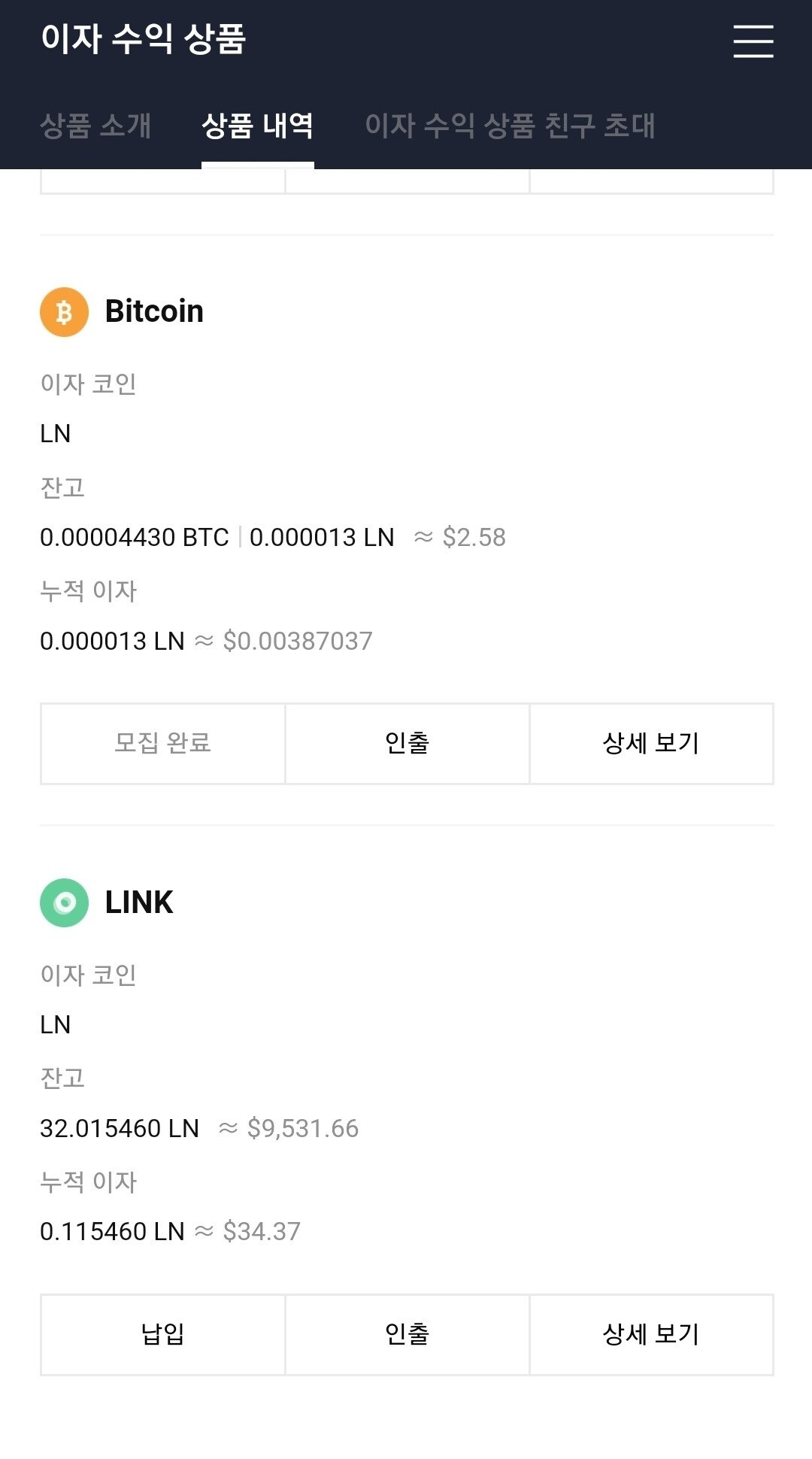Click 인출 for the Bitcoin product
The height and width of the screenshot is (1459, 812).
pyautogui.click(x=407, y=743)
